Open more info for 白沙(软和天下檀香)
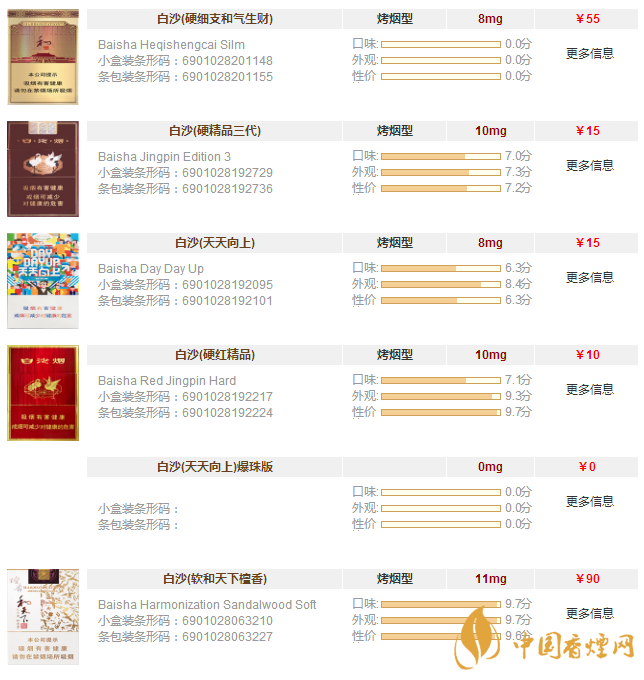 click(590, 613)
